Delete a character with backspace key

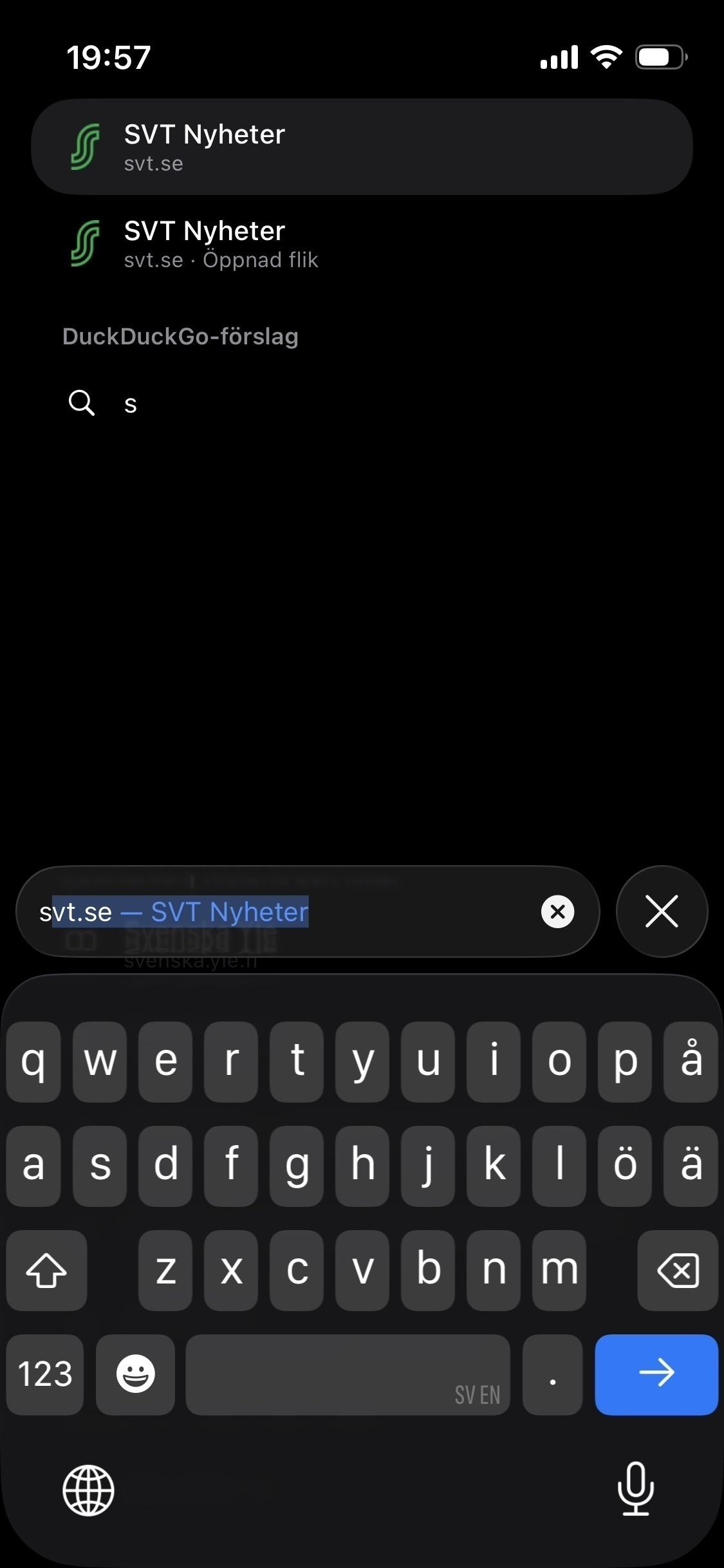point(677,1271)
